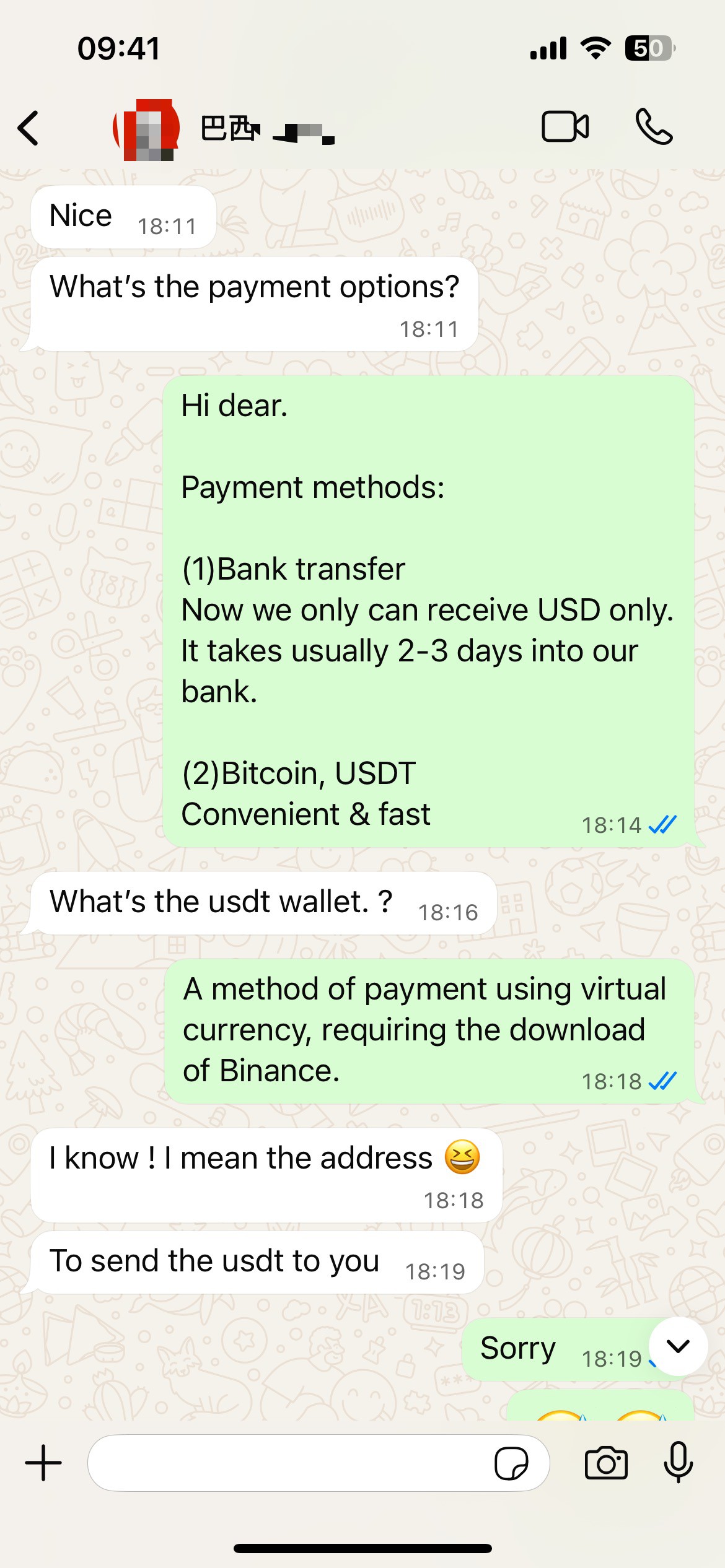Open the contact's profile picture
The height and width of the screenshot is (1568, 725).
point(146,129)
